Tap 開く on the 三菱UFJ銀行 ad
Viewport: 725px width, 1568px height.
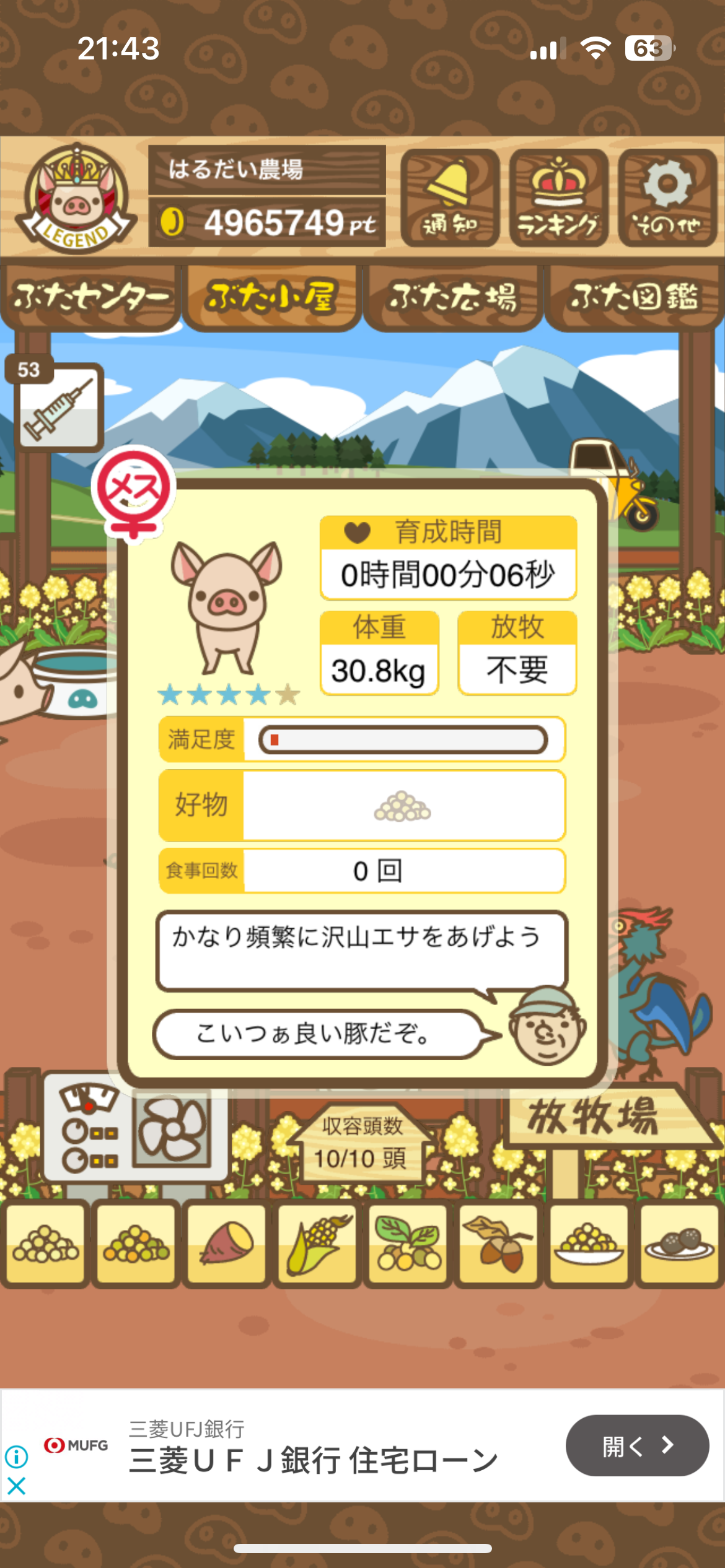click(x=636, y=1445)
